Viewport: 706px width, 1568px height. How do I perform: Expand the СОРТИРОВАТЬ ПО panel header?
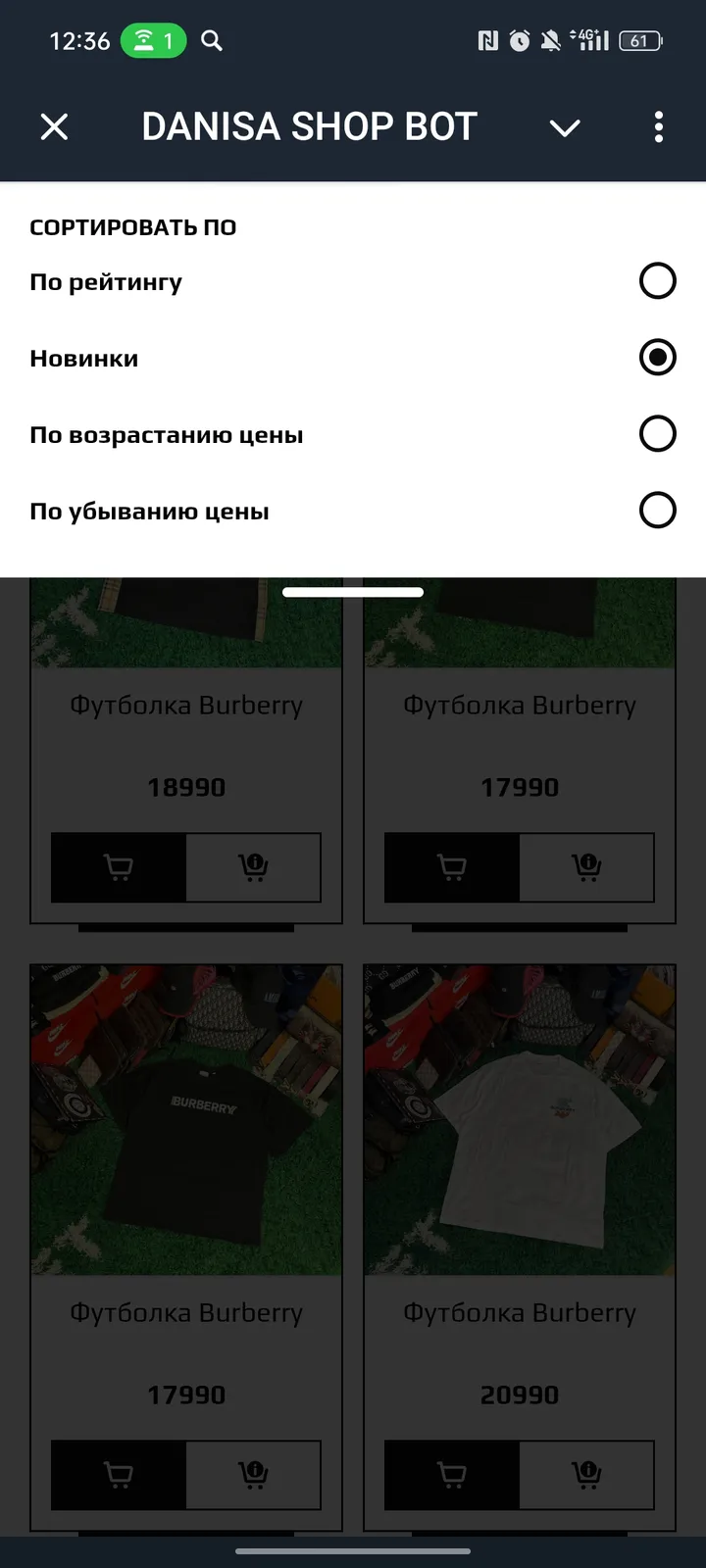pos(132,226)
